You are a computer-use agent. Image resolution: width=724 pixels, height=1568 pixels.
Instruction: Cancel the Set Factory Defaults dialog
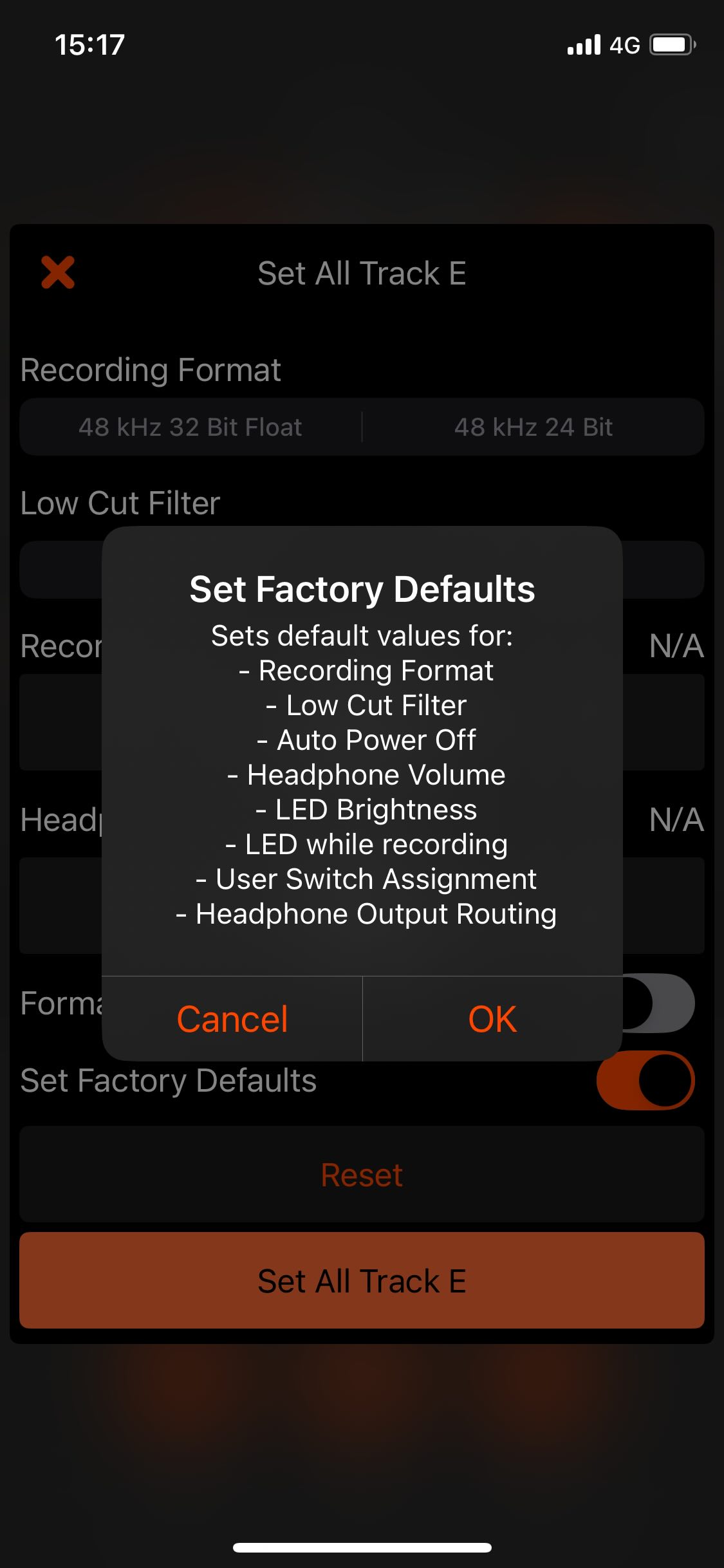[232, 1019]
